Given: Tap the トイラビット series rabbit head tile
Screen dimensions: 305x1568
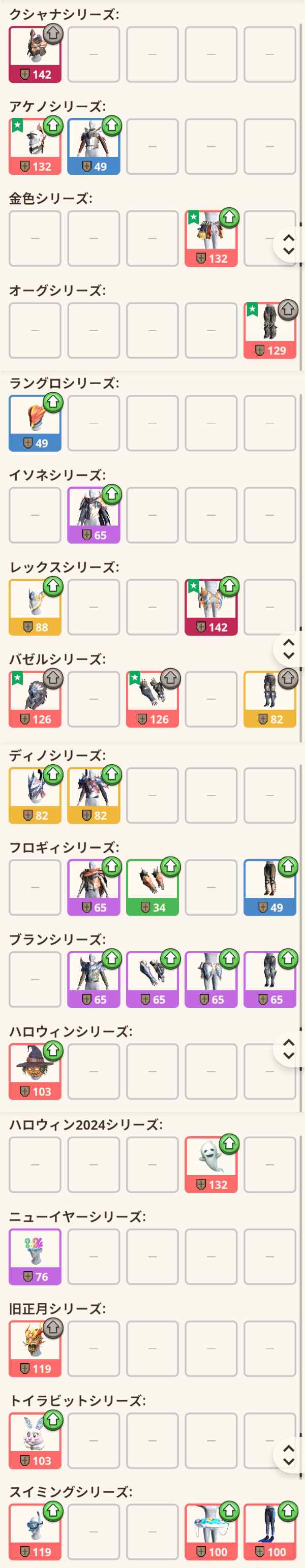Looking at the screenshot, I should (35, 1440).
